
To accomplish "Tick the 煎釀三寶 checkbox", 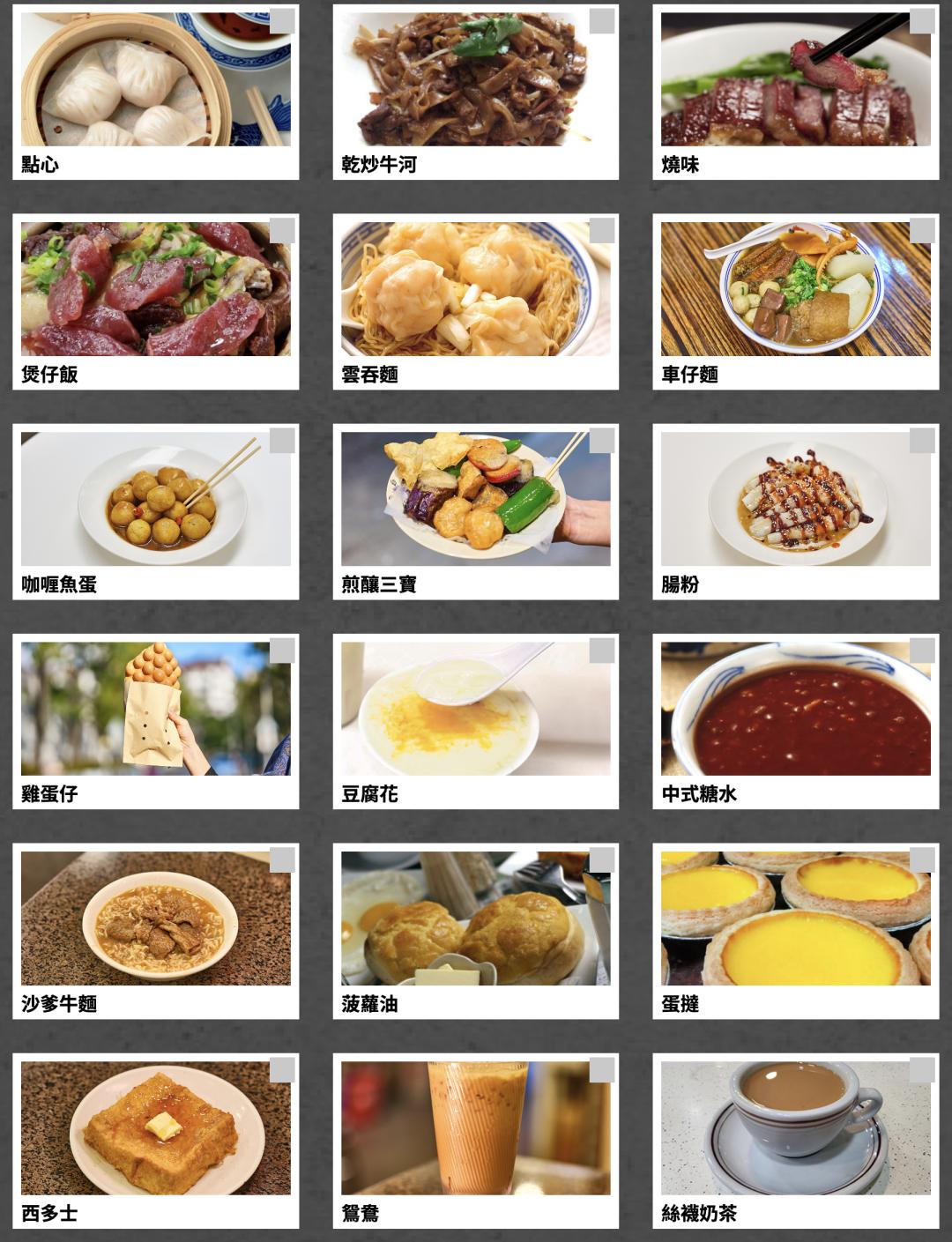I will coord(602,441).
